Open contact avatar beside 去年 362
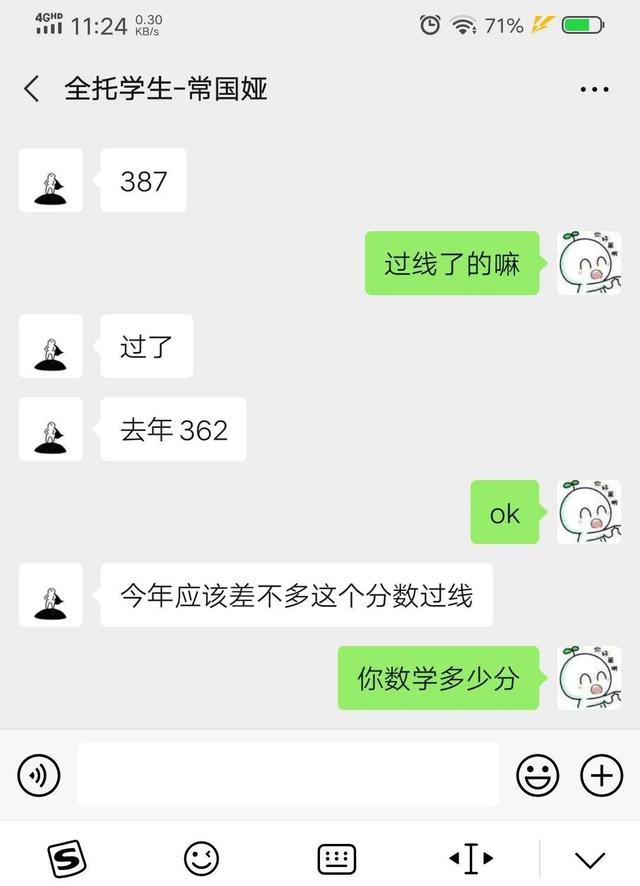 coord(51,430)
